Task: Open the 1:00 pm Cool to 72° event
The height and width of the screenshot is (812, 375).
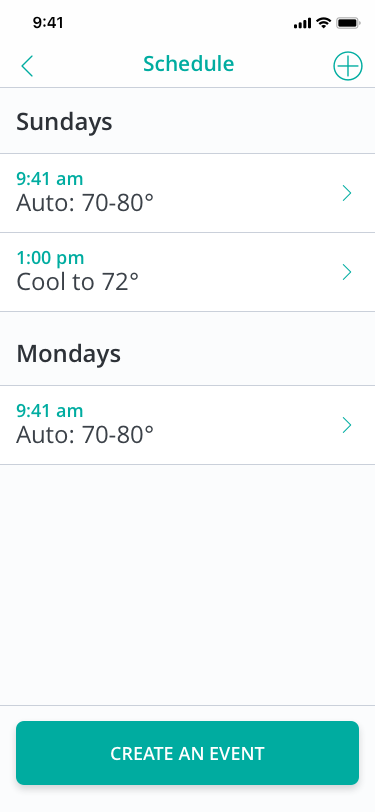Action: (188, 272)
